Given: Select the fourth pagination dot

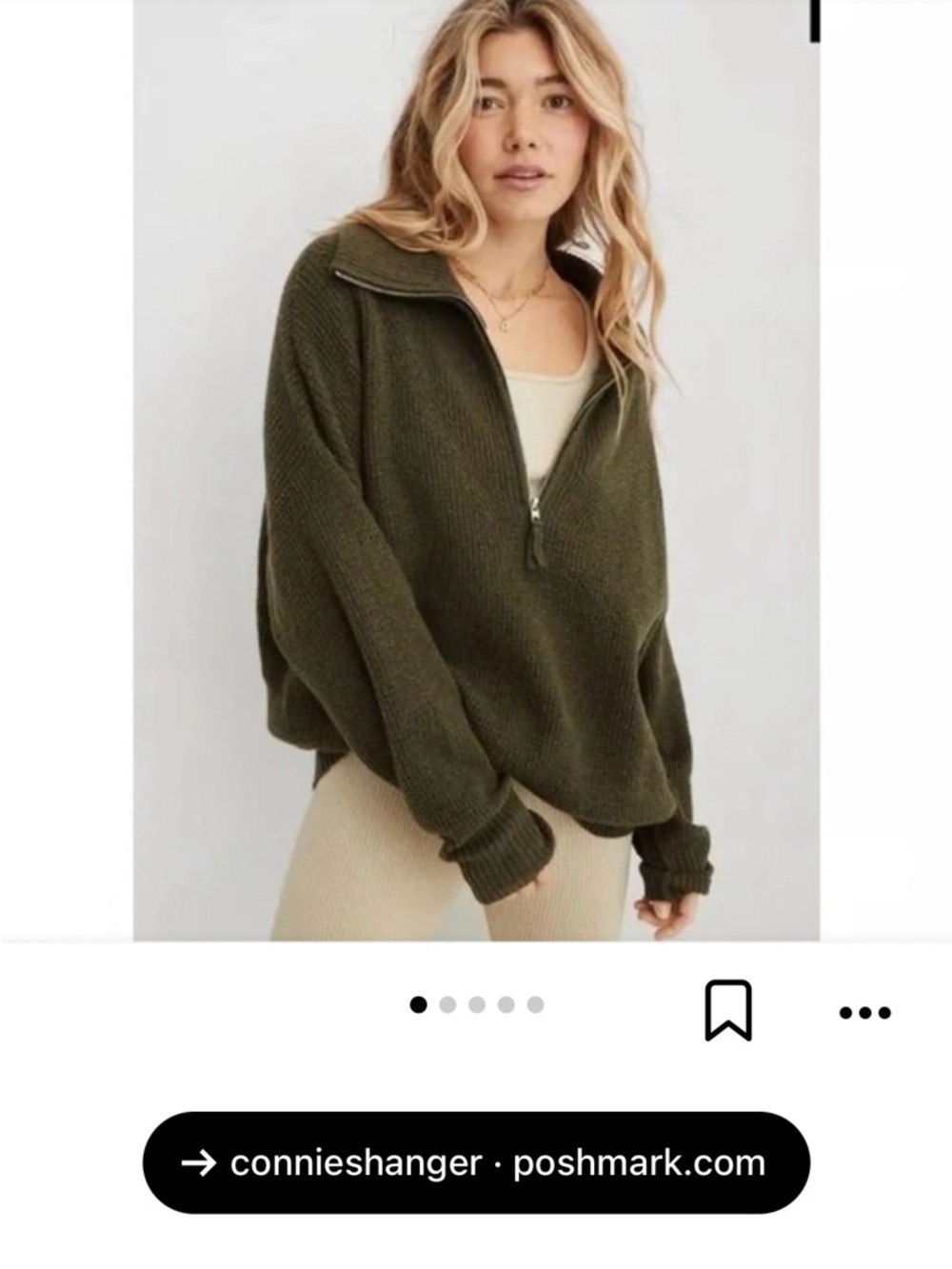Looking at the screenshot, I should (503, 1002).
